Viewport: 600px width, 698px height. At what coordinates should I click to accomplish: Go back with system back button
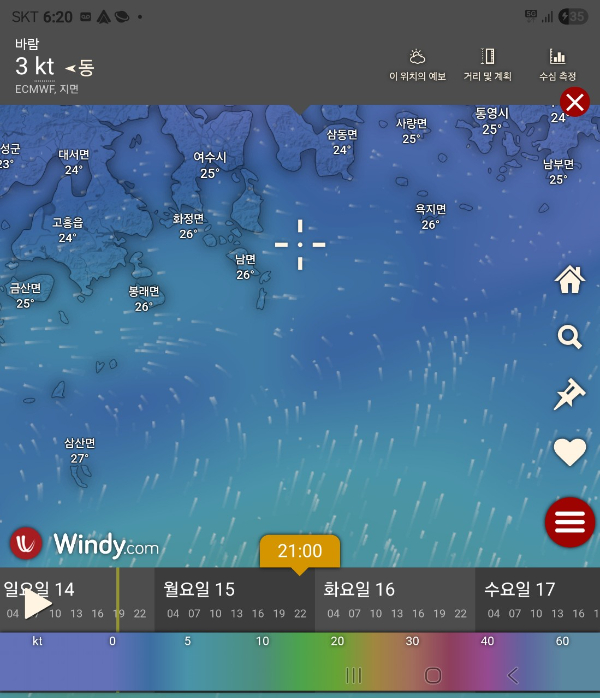click(512, 675)
